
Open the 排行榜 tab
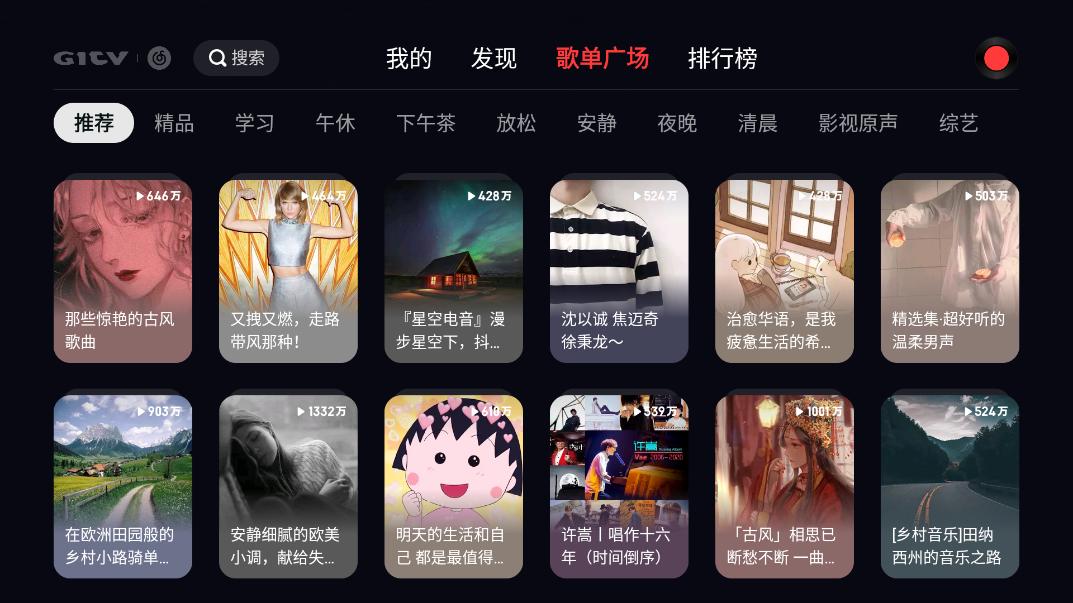[x=722, y=58]
